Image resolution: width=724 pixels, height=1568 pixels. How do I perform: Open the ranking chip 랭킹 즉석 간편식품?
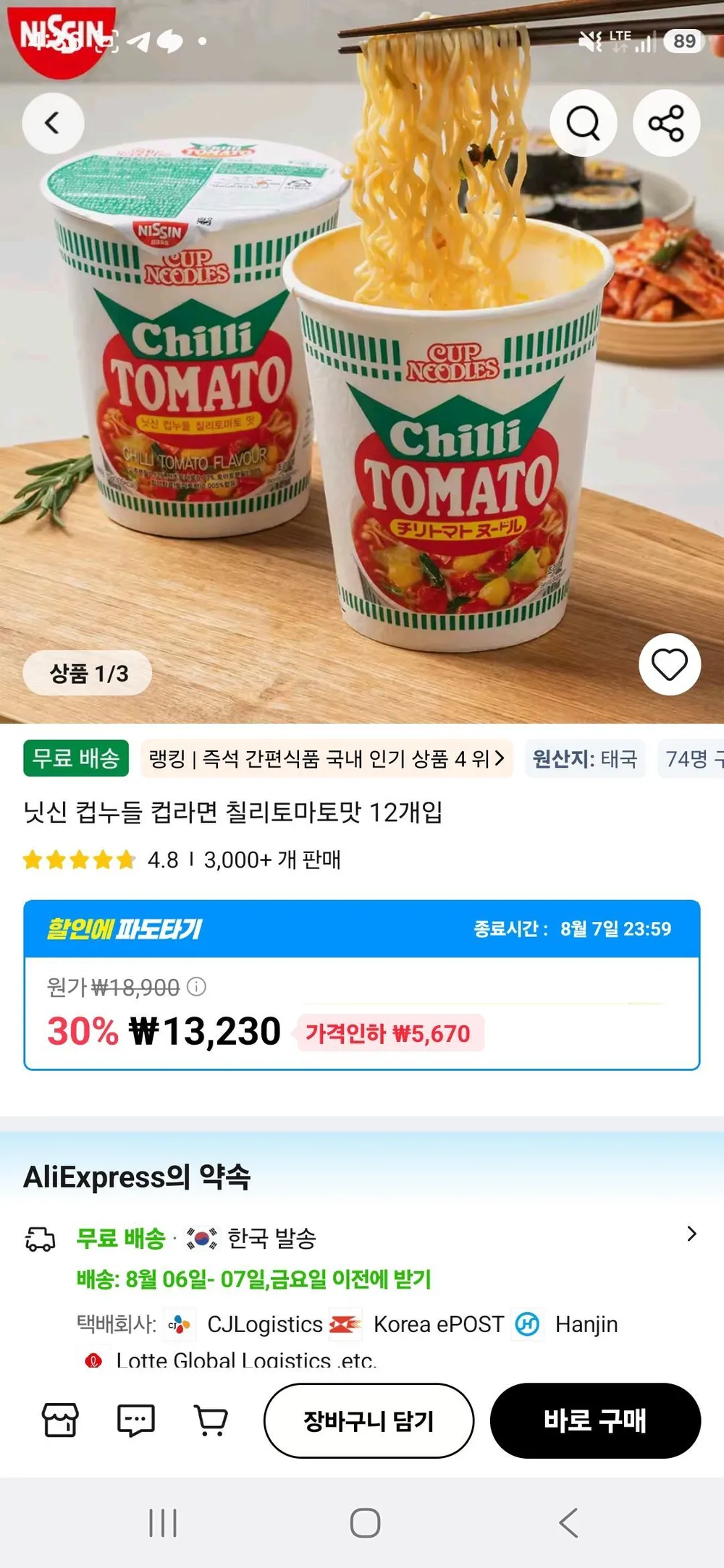click(x=327, y=758)
